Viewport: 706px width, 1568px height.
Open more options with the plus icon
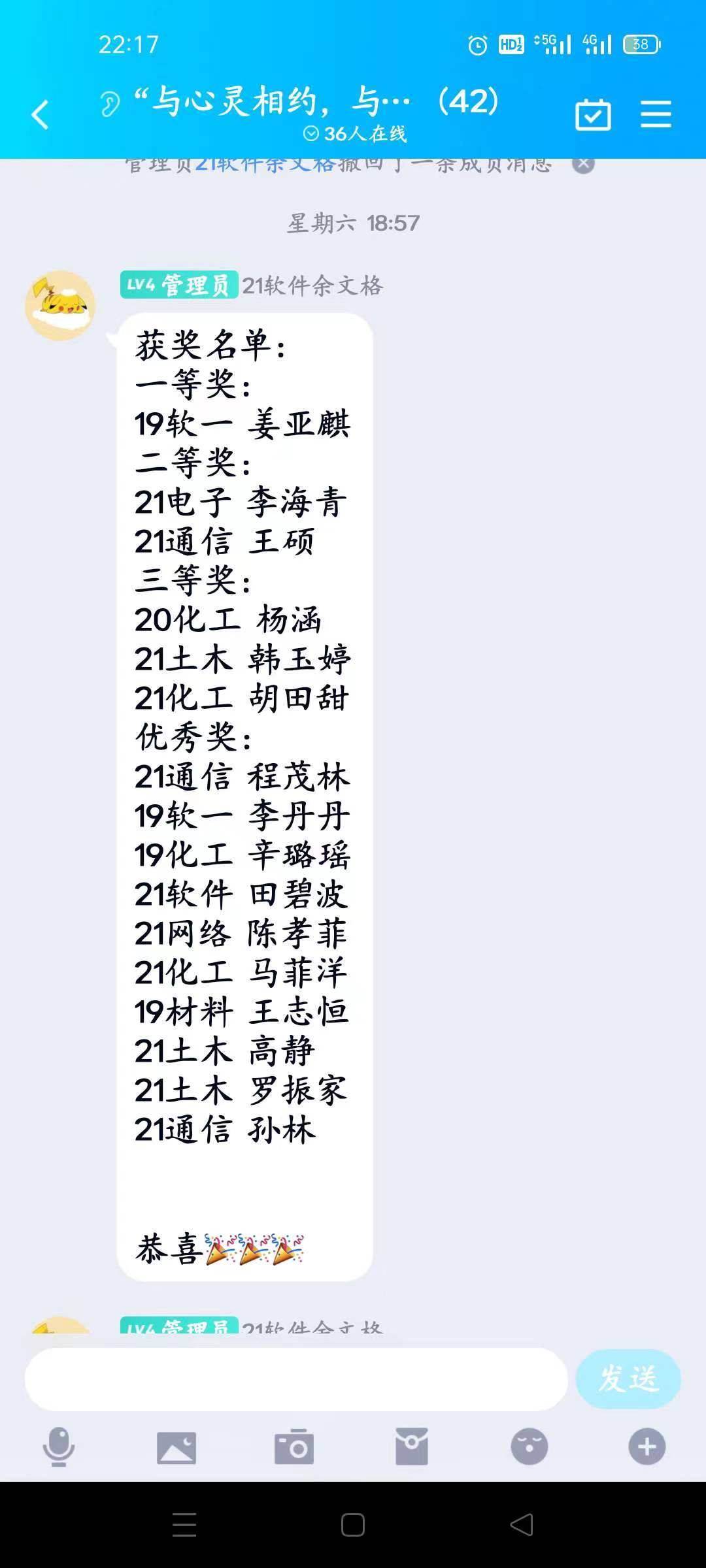[x=647, y=1446]
